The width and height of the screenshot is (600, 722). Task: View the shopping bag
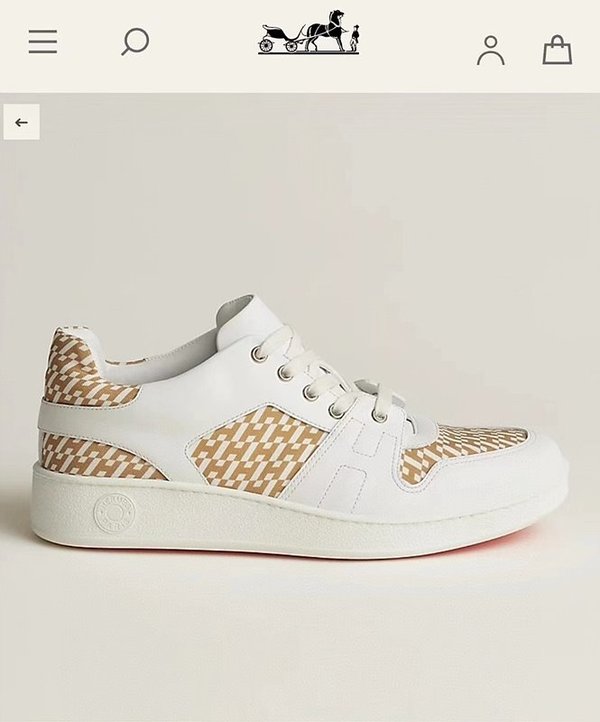pyautogui.click(x=557, y=49)
